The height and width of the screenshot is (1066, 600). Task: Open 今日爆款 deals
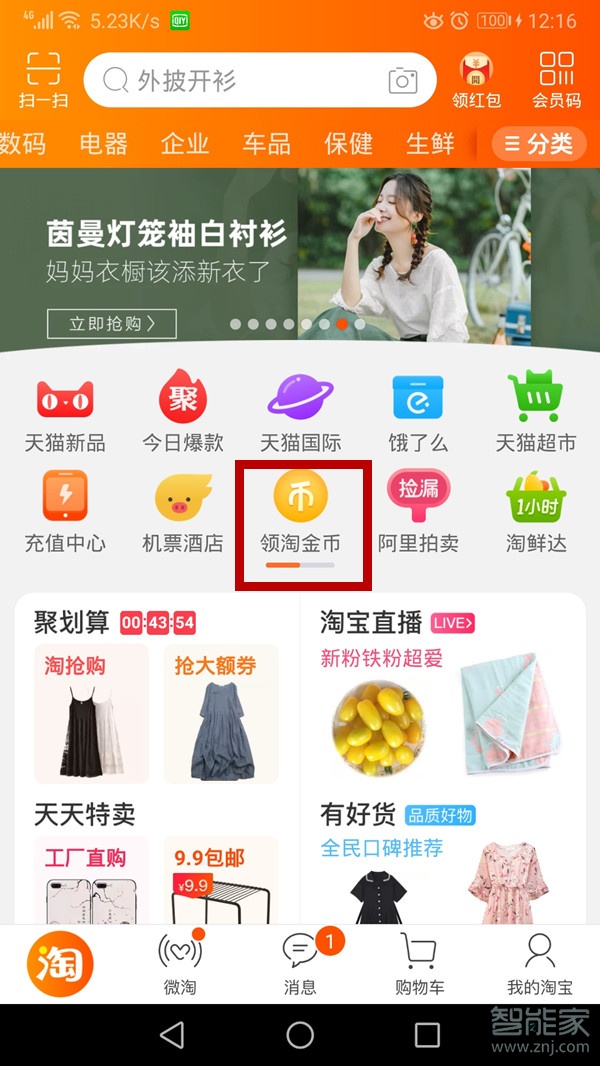coord(182,413)
